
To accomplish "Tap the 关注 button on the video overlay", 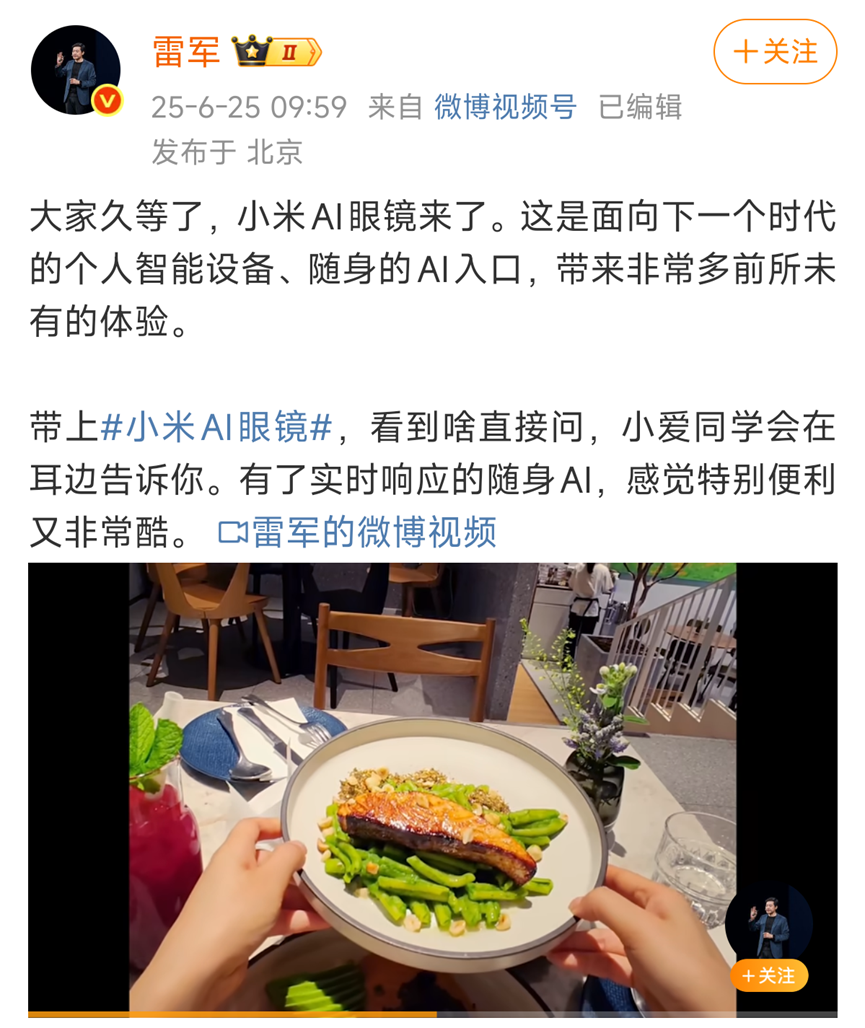I will (x=768, y=975).
